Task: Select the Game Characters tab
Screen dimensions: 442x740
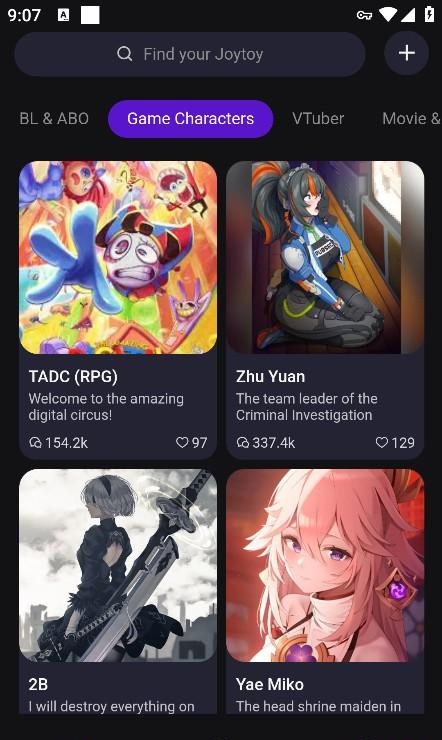Action: tap(191, 118)
